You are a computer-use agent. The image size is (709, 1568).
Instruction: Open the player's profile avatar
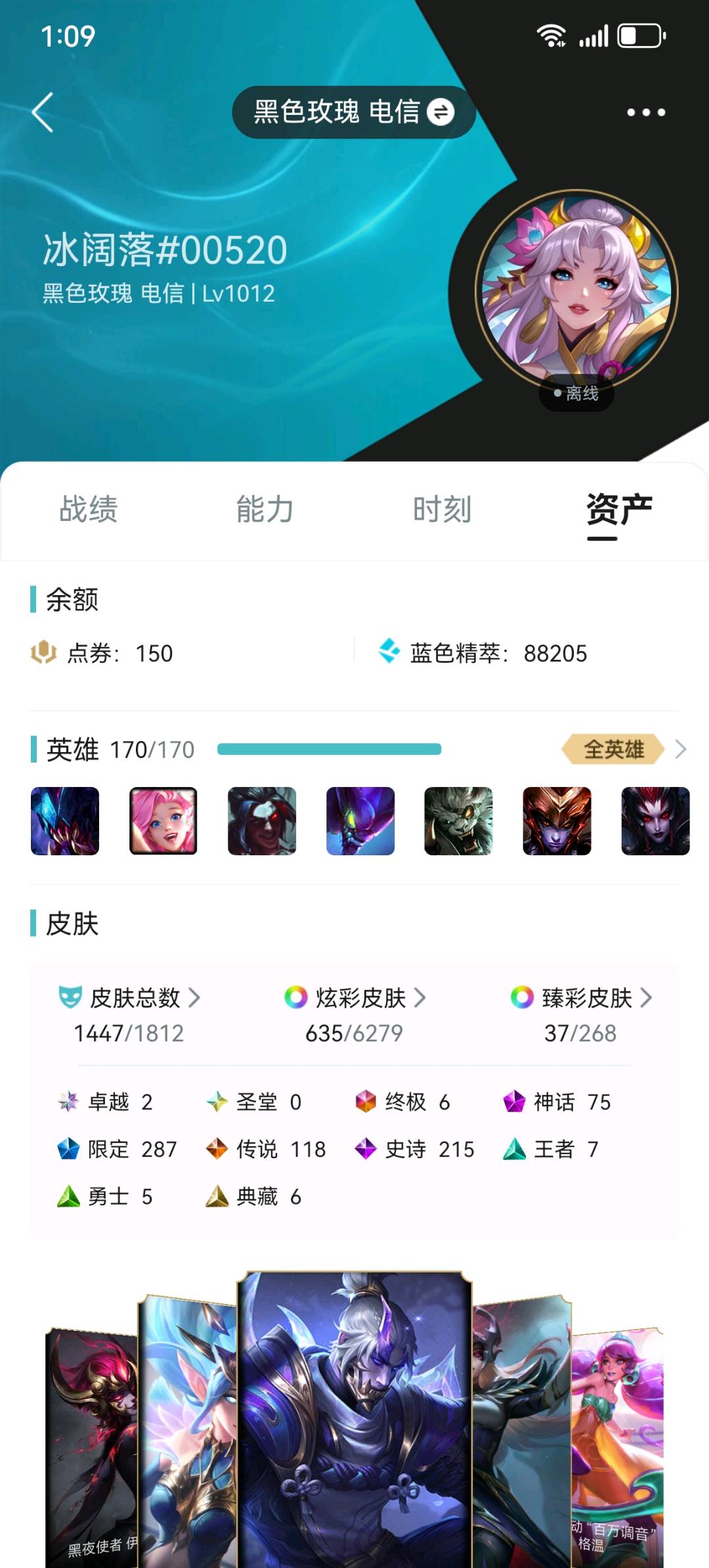tap(576, 292)
